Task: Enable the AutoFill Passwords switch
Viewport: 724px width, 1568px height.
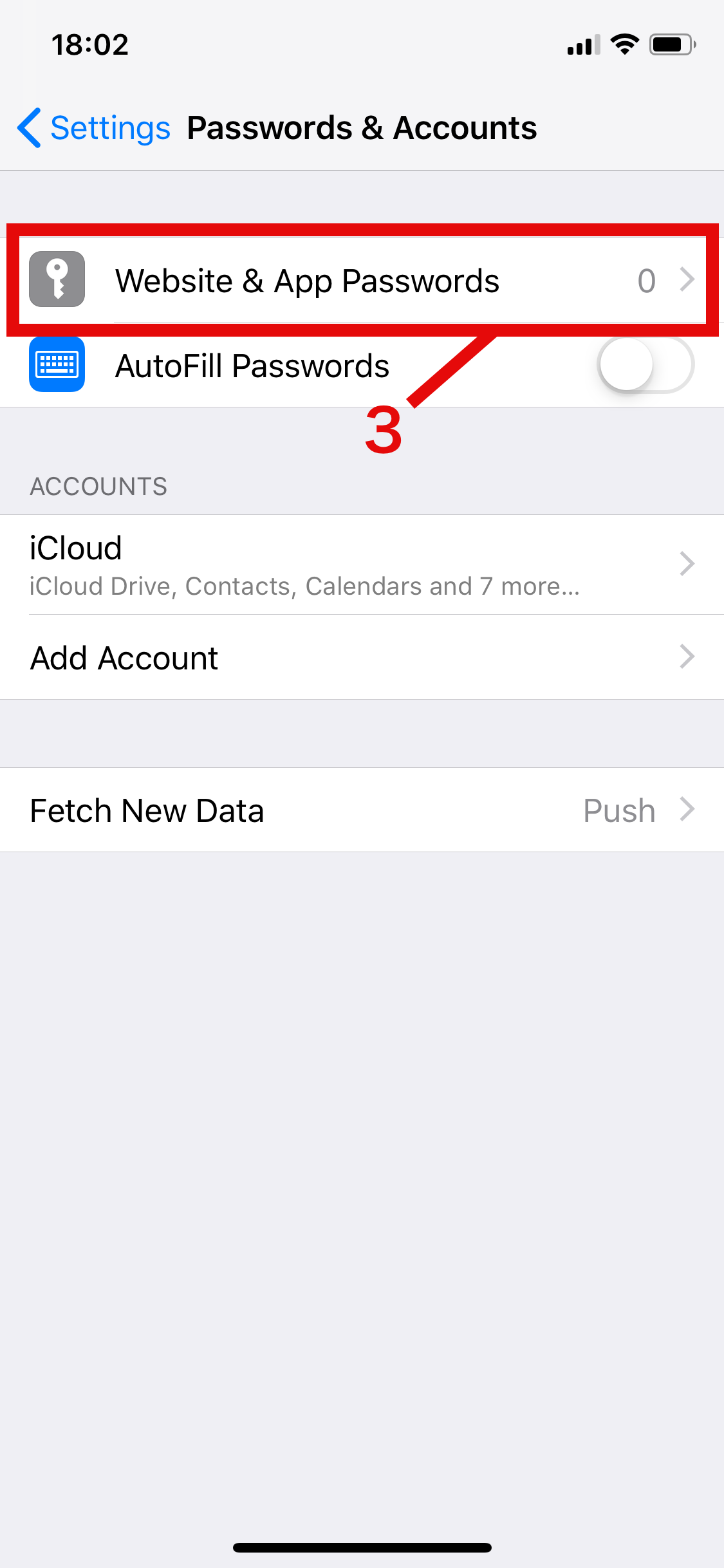Action: click(x=645, y=365)
